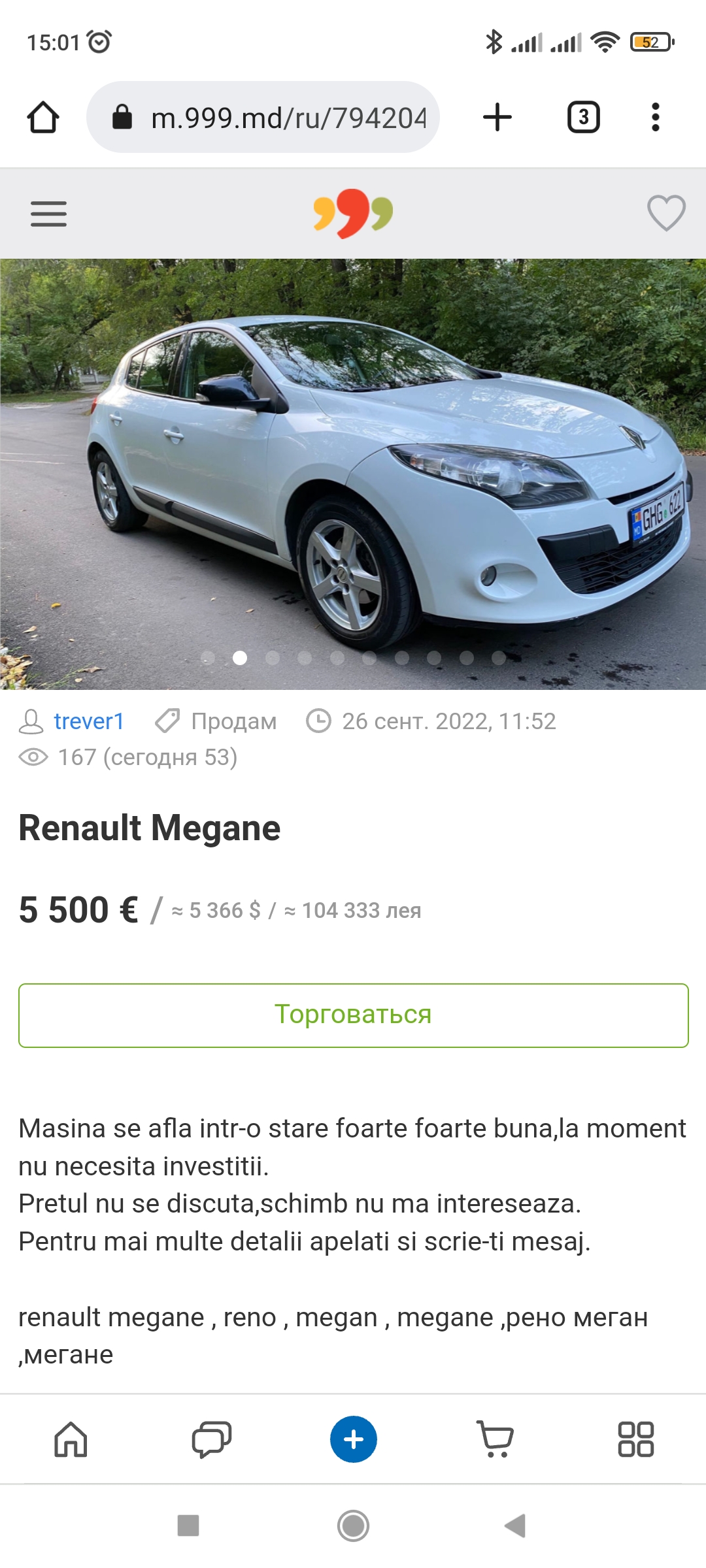Open the categories grid tab
The height and width of the screenshot is (1568, 706).
click(635, 1439)
